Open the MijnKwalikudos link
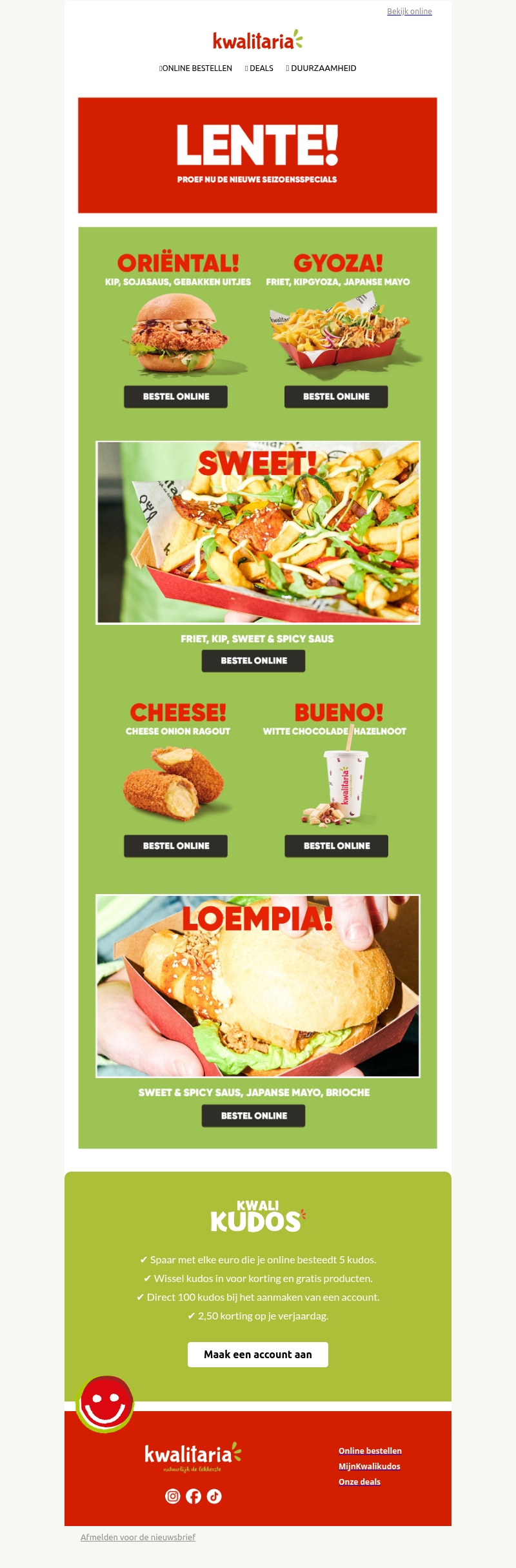This screenshot has height=1568, width=516. 370,1466
